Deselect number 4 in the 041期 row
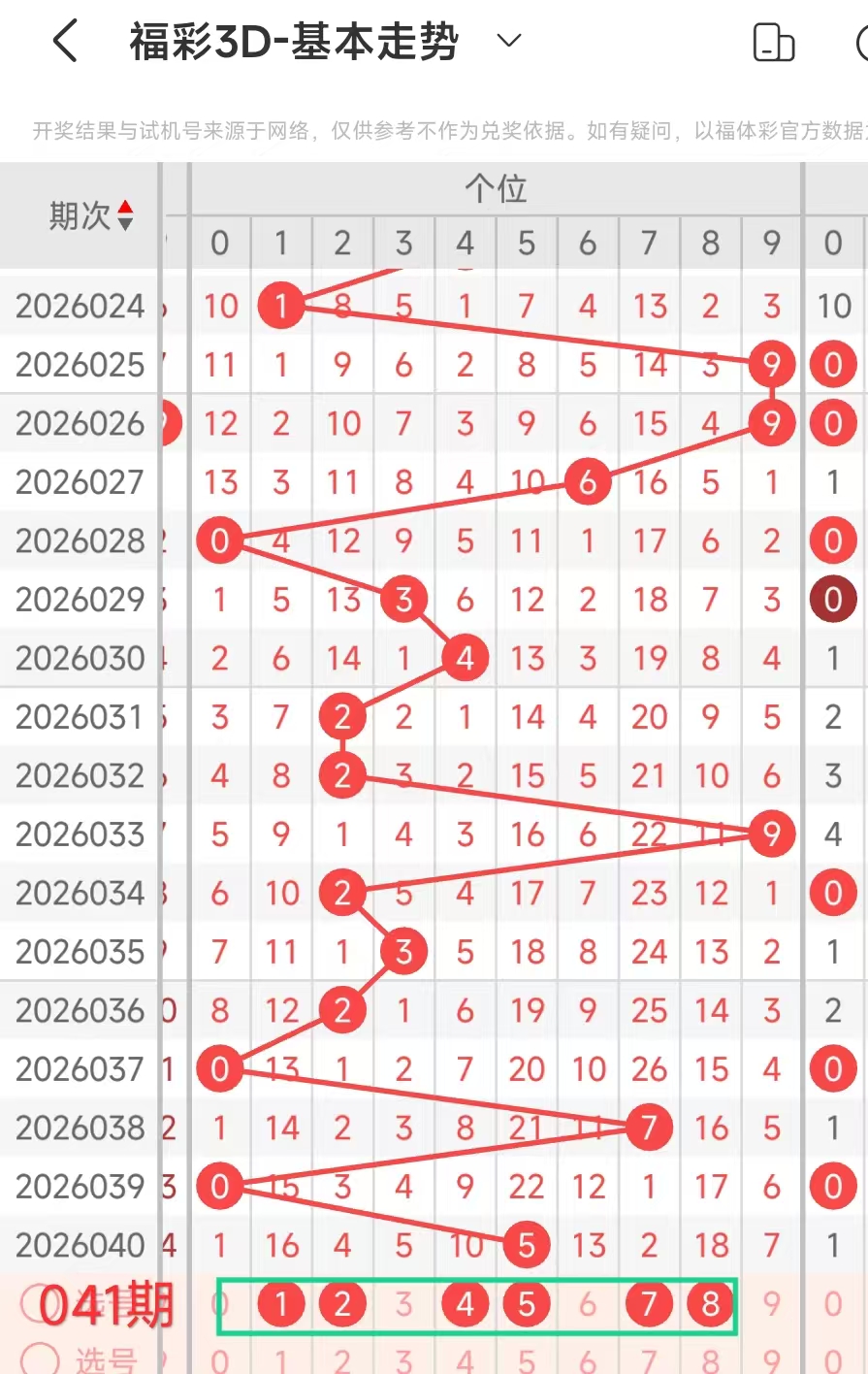 point(466,1304)
